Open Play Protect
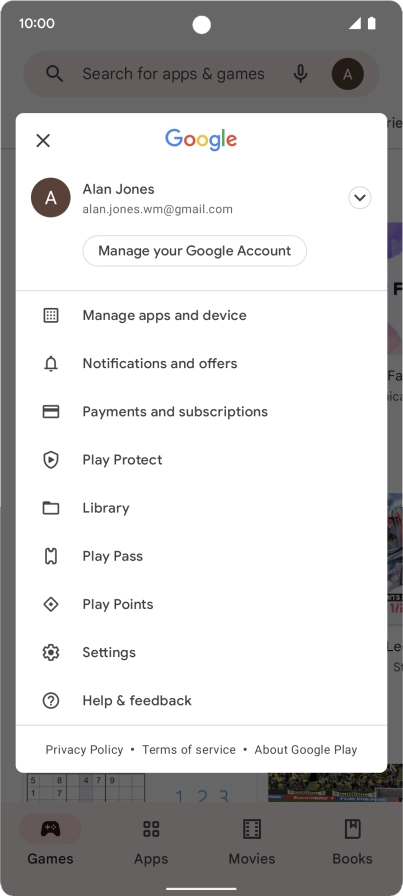This screenshot has height=896, width=403. click(x=201, y=460)
